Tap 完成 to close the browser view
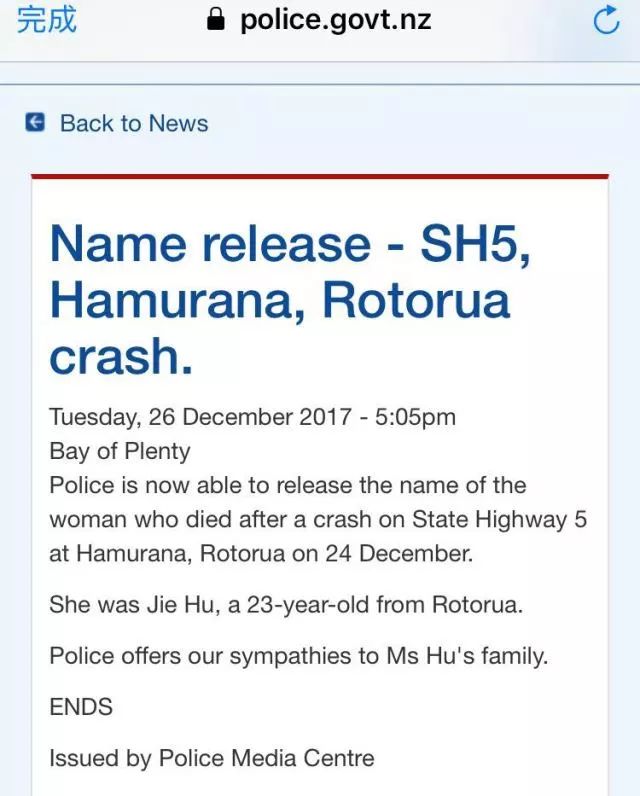The height and width of the screenshot is (796, 640). (x=46, y=20)
